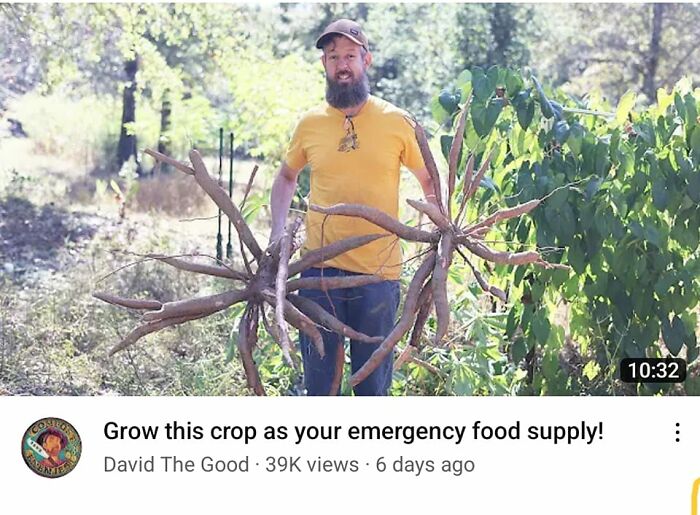The height and width of the screenshot is (515, 700).
Task: Open video titled Grow this crop
Action: [x=353, y=431]
